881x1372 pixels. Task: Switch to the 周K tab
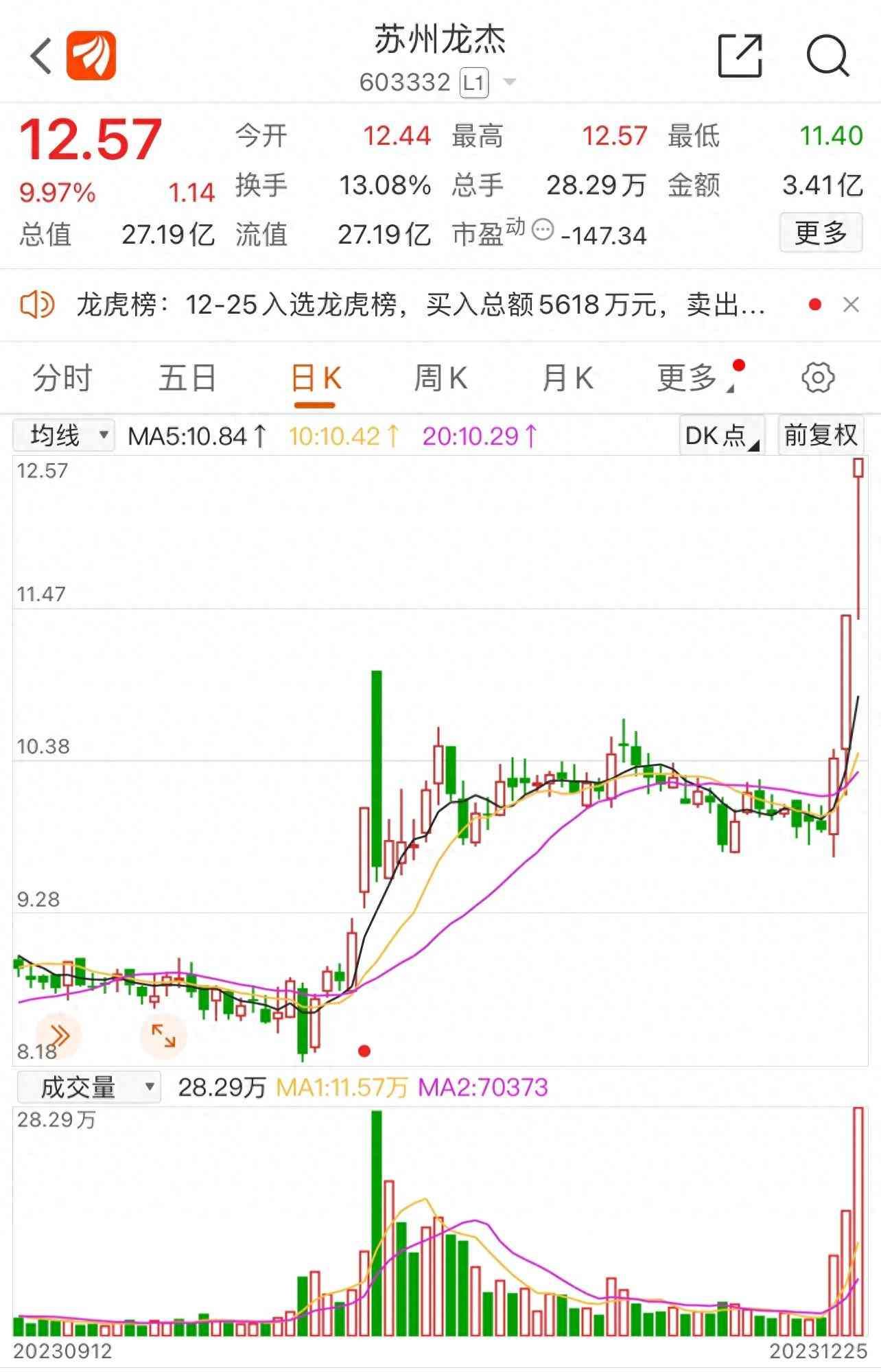pyautogui.click(x=441, y=378)
